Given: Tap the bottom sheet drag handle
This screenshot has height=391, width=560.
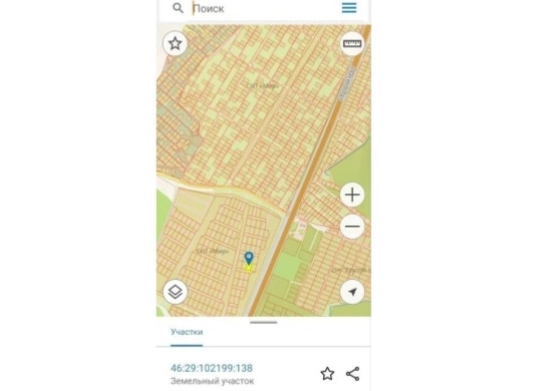Looking at the screenshot, I should pyautogui.click(x=264, y=322).
